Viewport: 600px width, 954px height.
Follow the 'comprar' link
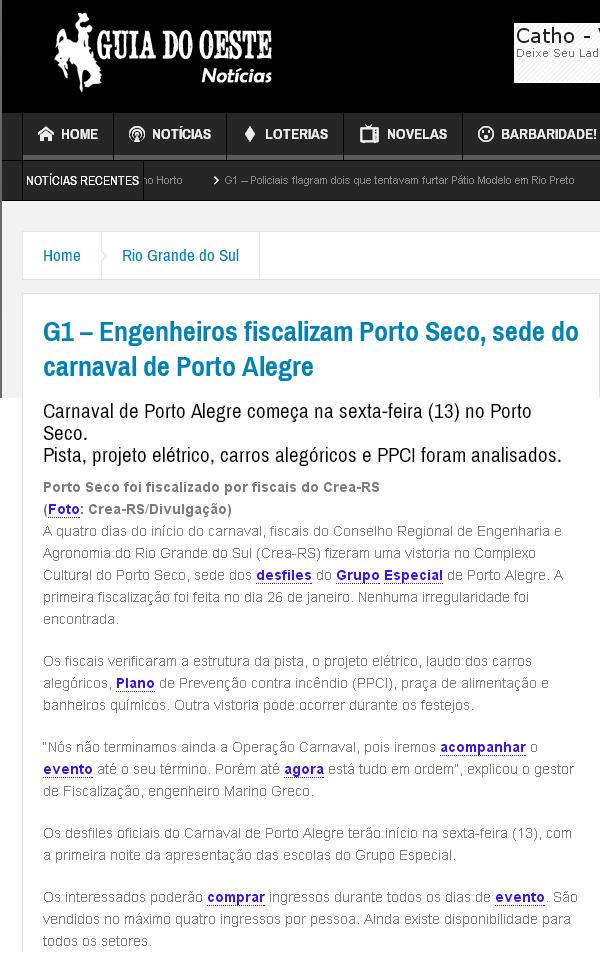click(x=236, y=897)
